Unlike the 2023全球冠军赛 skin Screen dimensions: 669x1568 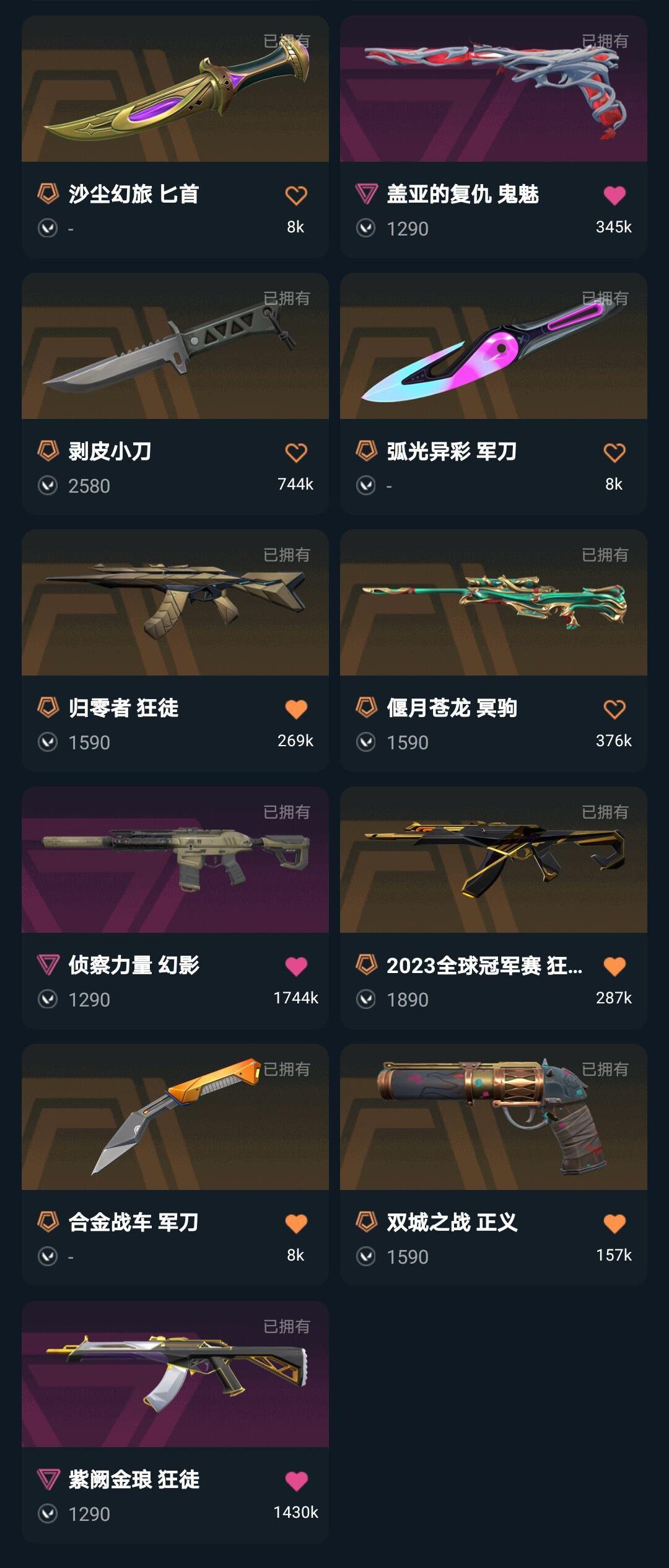[x=614, y=967]
